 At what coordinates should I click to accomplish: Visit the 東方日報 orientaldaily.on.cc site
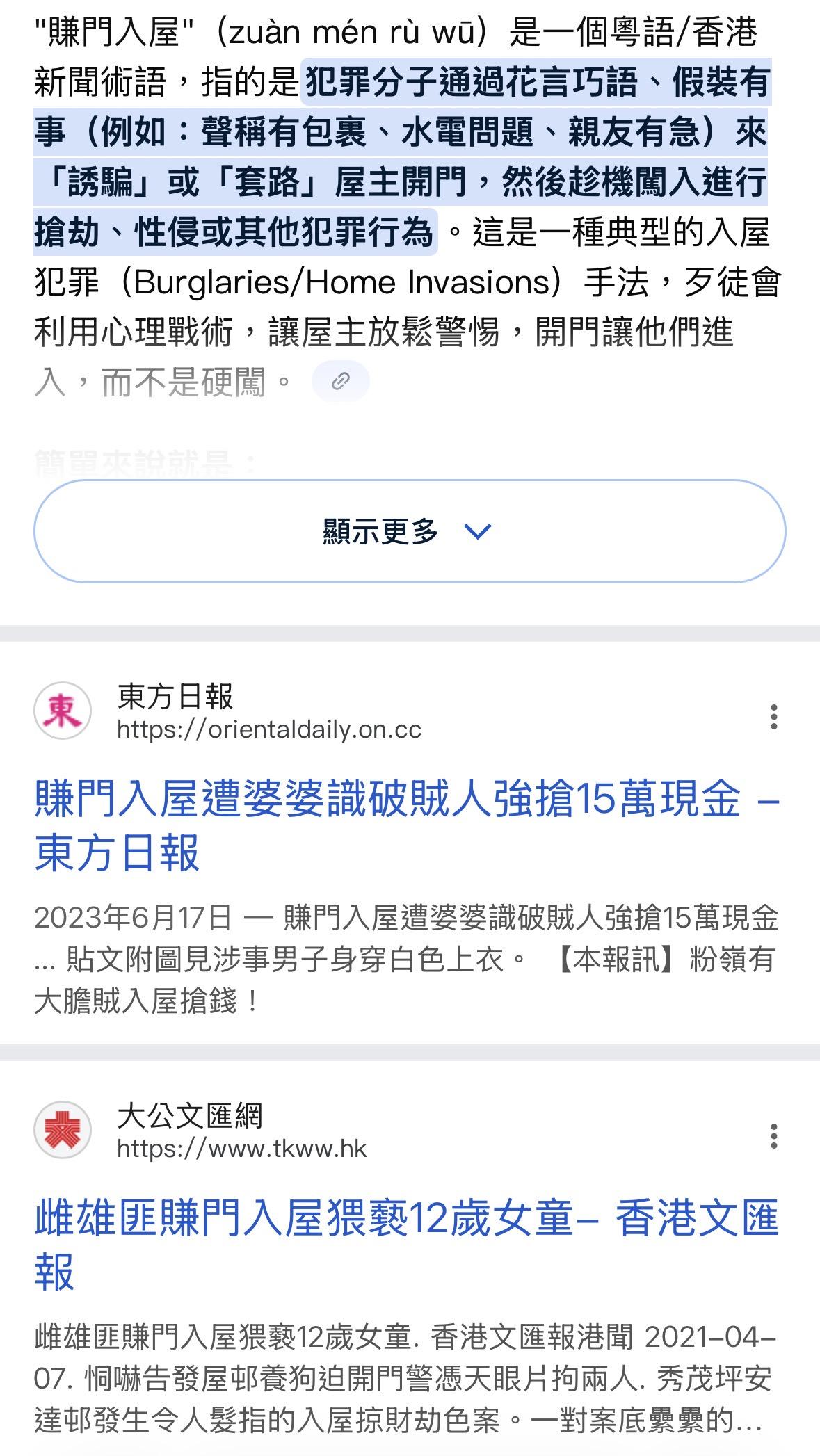[268, 729]
